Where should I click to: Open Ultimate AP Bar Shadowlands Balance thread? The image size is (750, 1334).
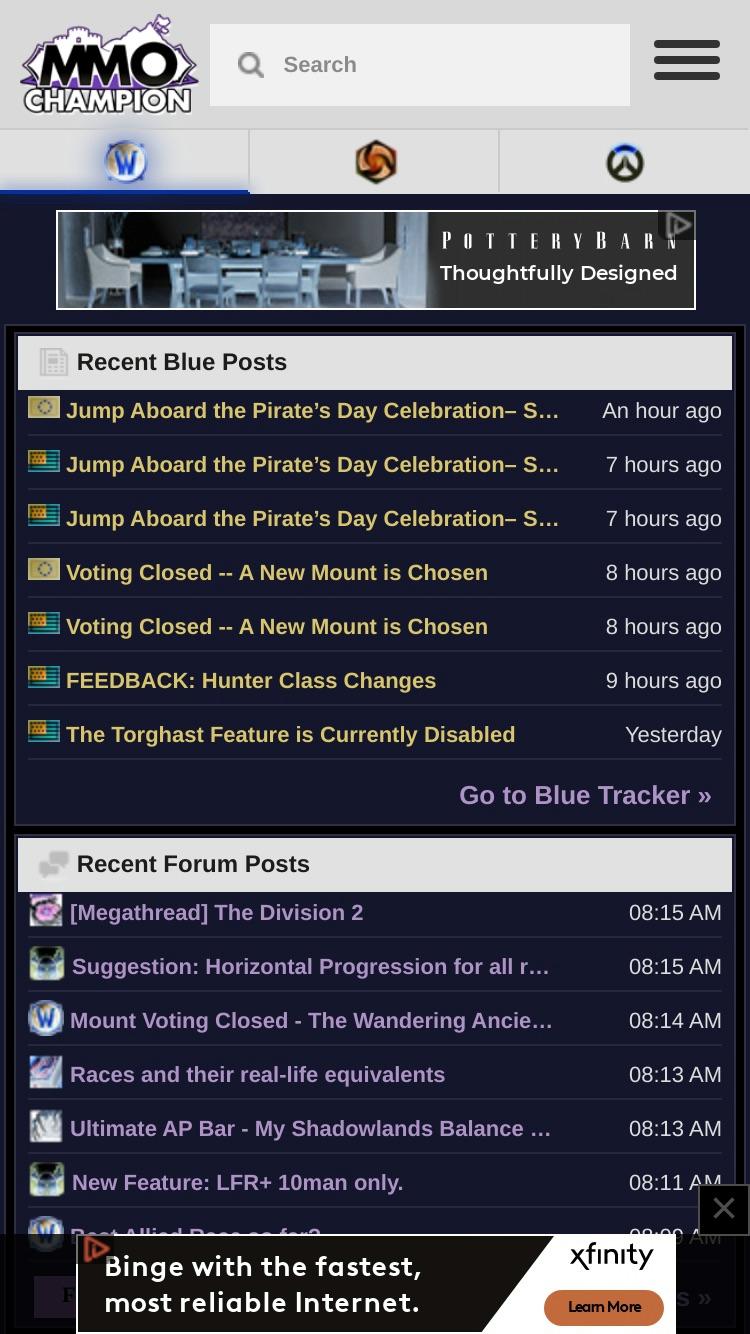point(310,1128)
